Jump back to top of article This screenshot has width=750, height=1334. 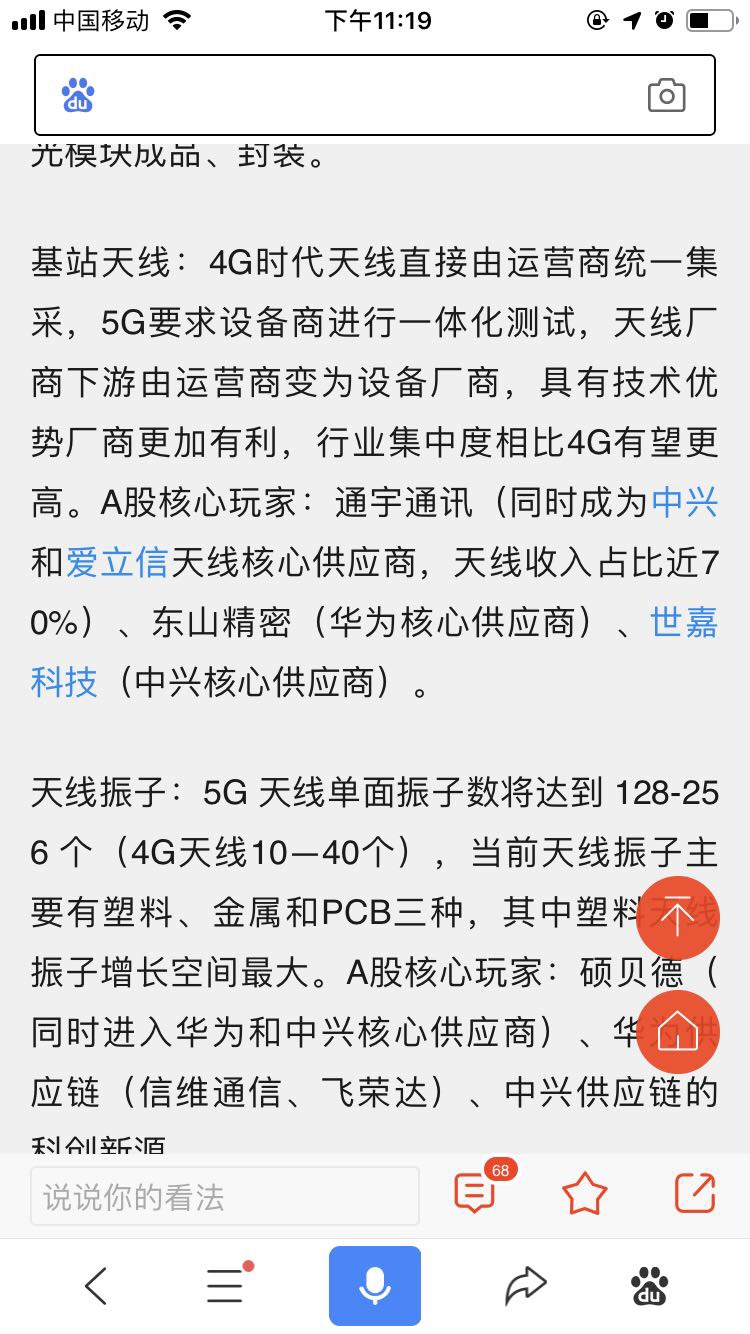[x=677, y=918]
